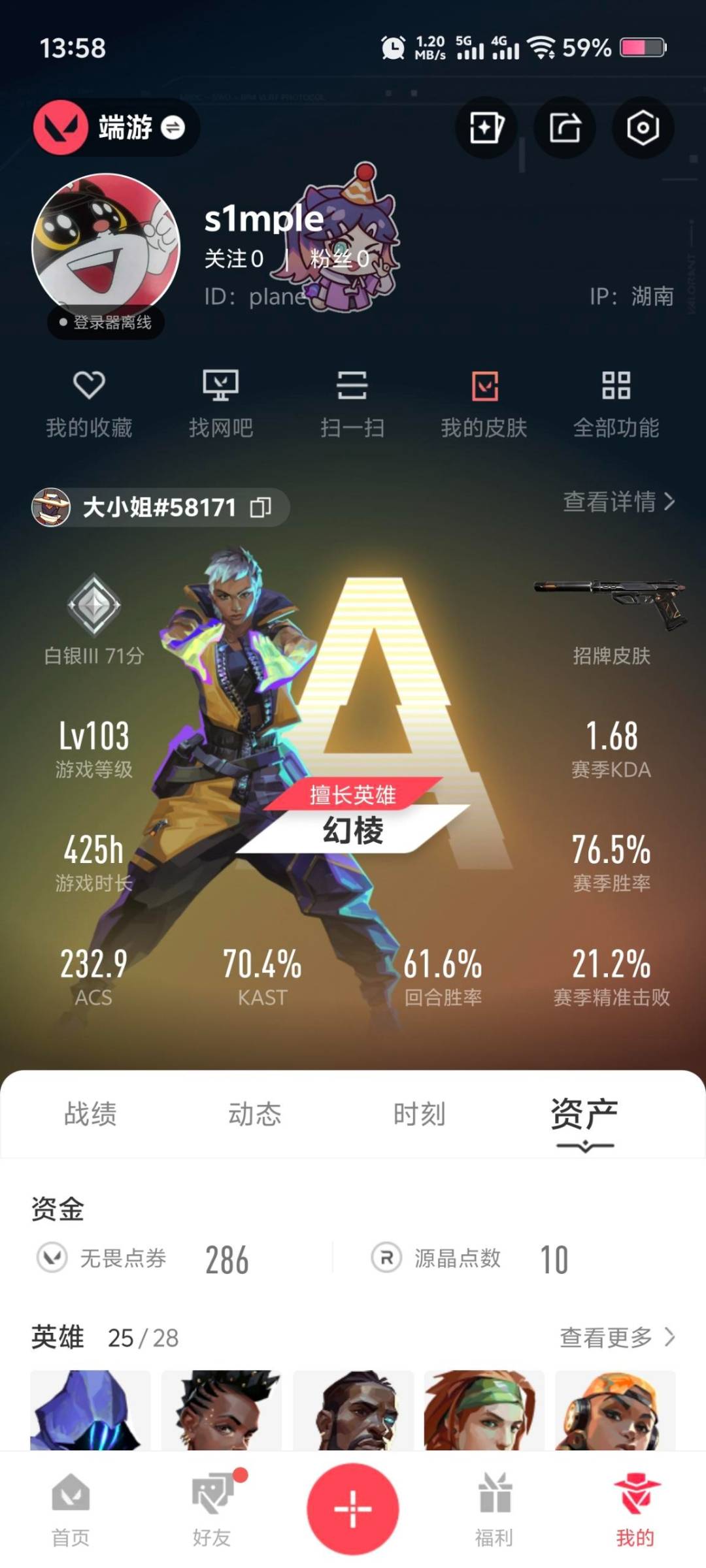The width and height of the screenshot is (706, 1568).
Task: Open settings hexagon icon
Action: click(x=643, y=127)
